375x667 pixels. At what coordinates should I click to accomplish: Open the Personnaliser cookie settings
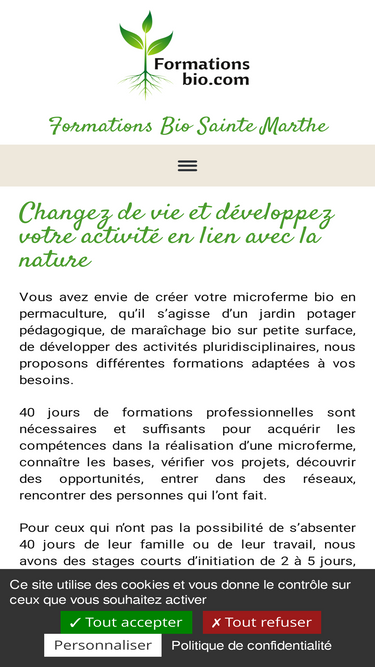(103, 645)
